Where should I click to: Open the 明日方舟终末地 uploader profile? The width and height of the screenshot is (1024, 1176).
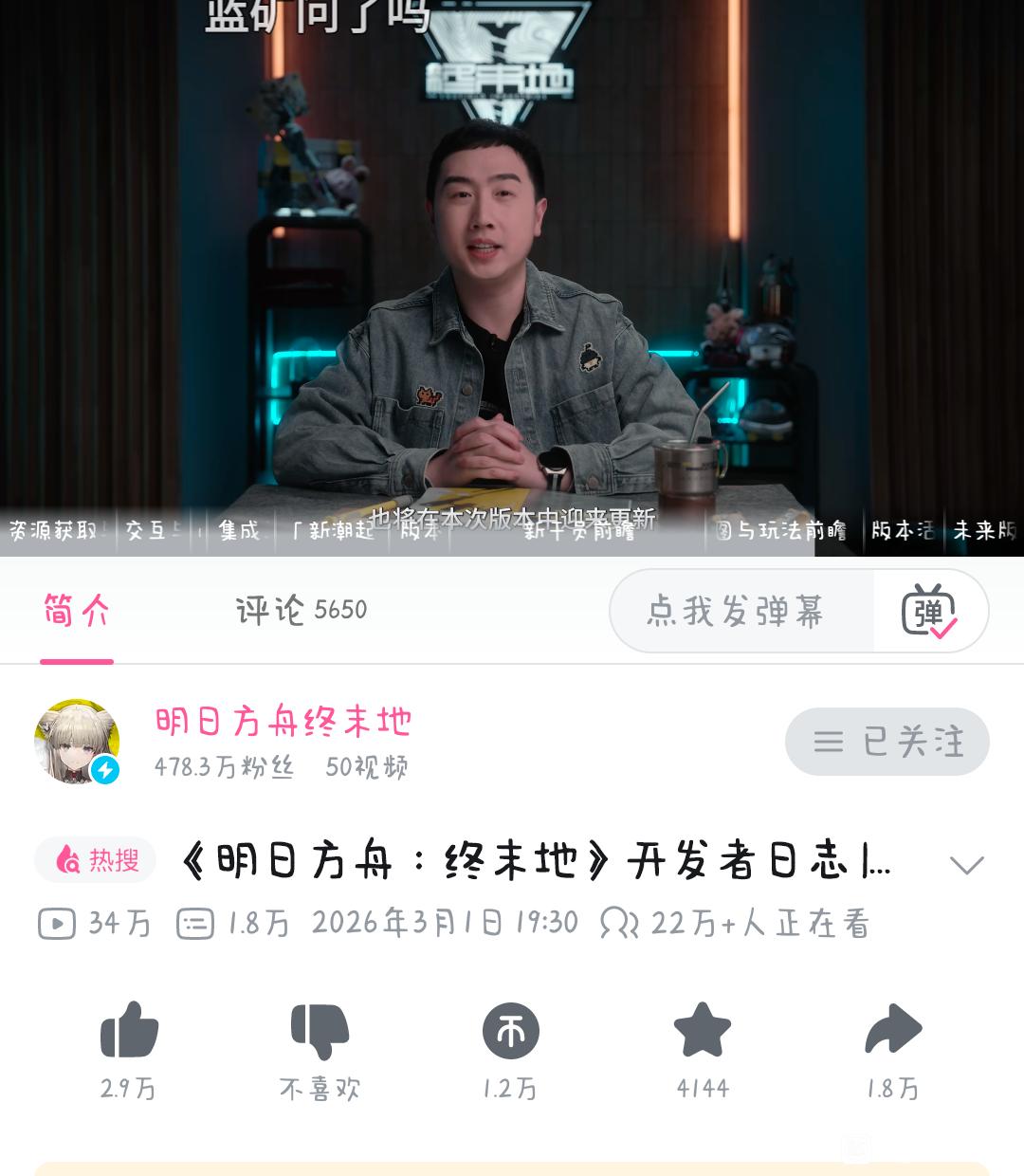283,723
